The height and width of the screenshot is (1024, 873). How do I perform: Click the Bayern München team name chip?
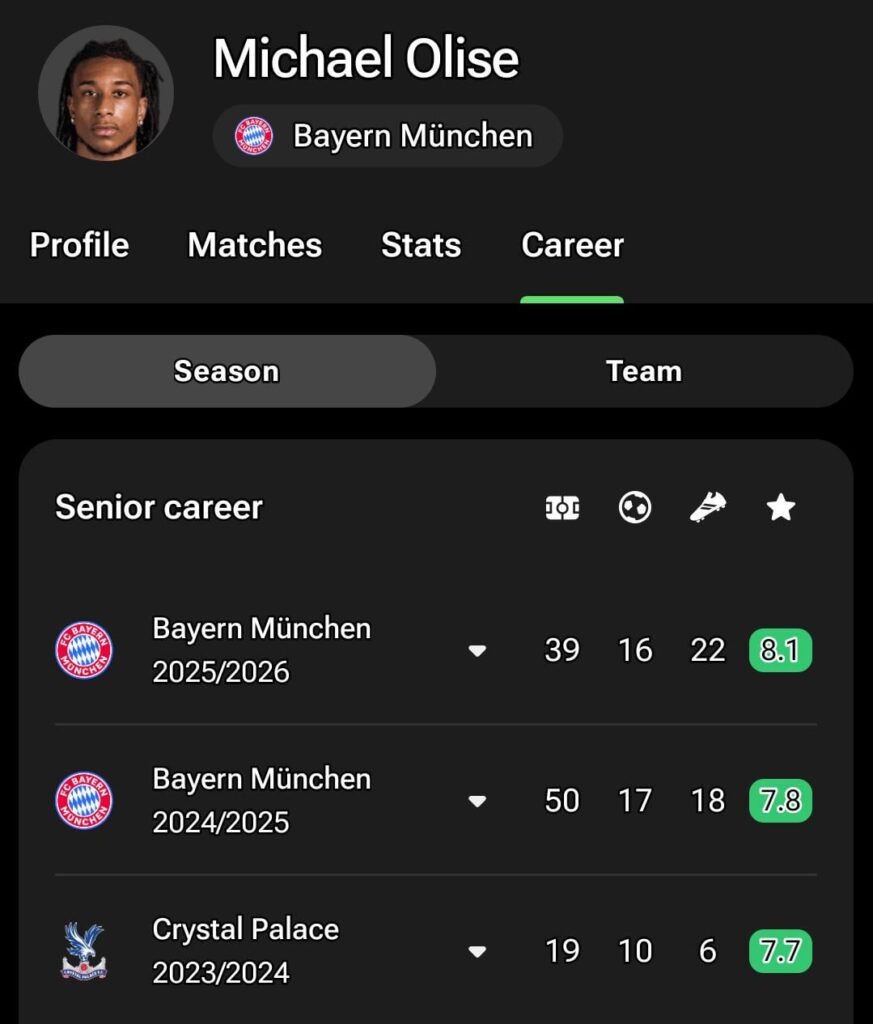[x=388, y=135]
